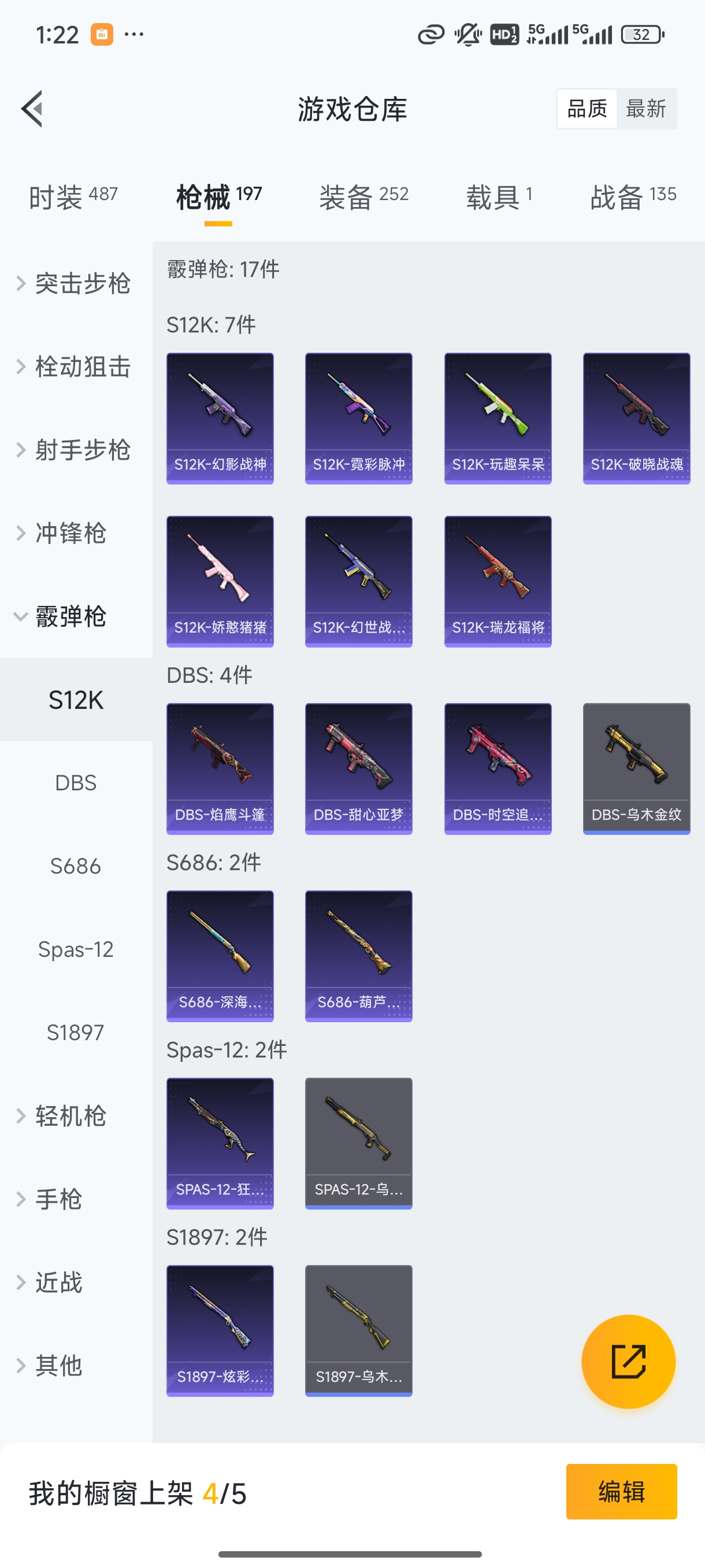705x1568 pixels.
Task: Open the S12K-幻影战神 weapon card
Action: tap(220, 417)
